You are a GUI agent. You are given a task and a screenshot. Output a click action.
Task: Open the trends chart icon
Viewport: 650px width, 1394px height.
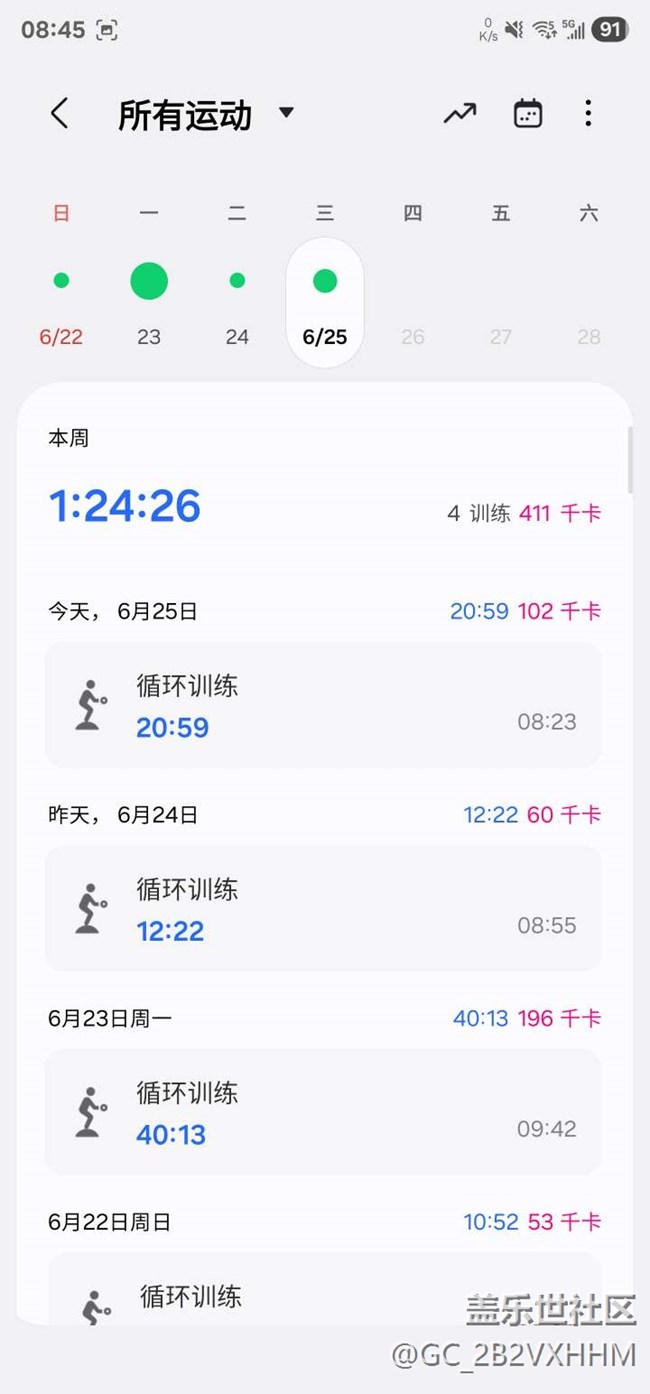(x=460, y=114)
